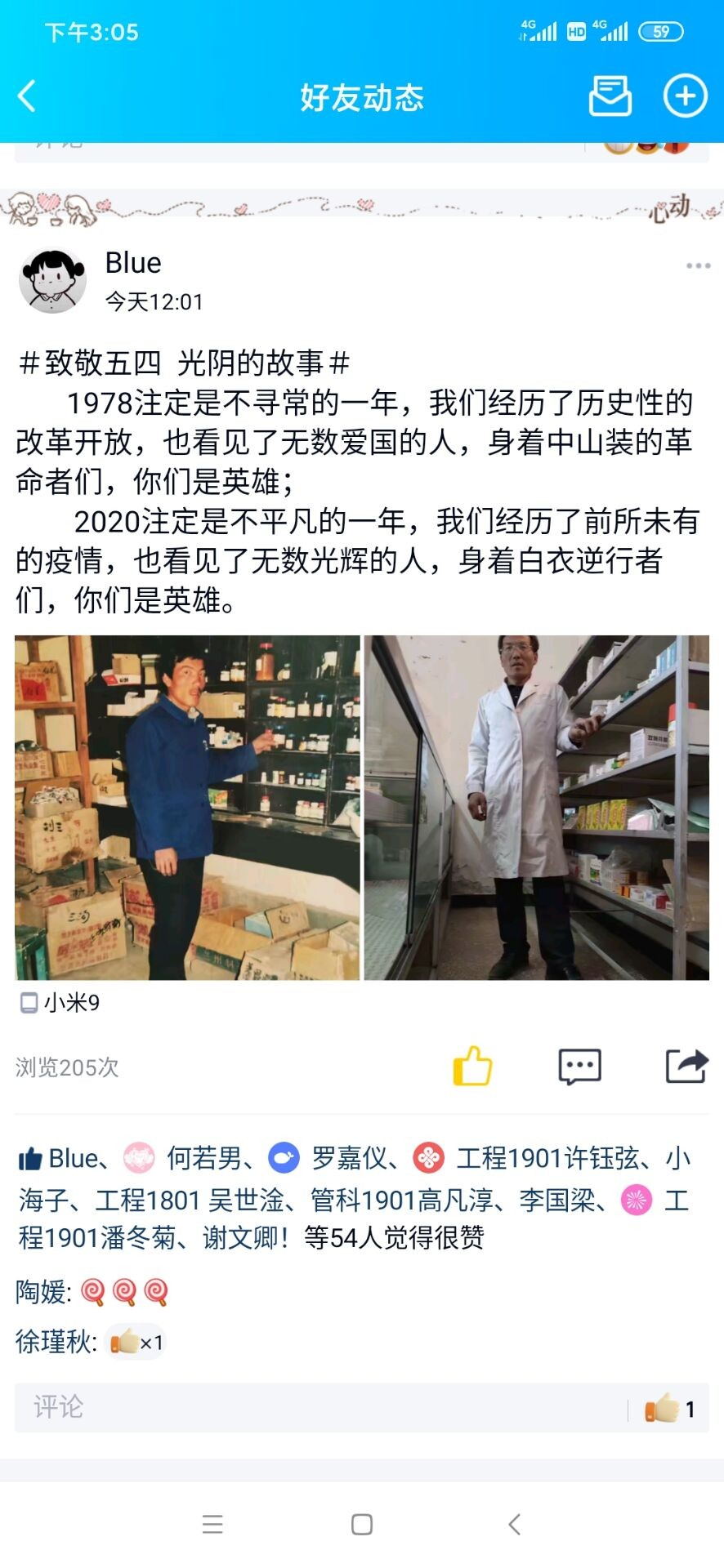
Task: Open comments on Blue's post
Action: [x=579, y=1066]
